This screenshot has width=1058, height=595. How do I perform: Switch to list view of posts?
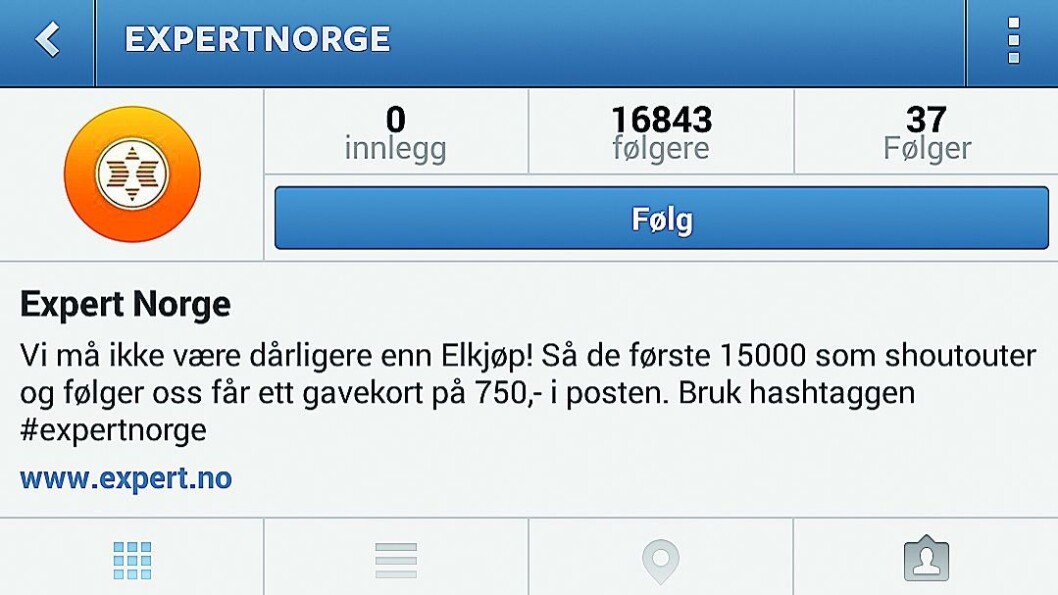pyautogui.click(x=396, y=560)
